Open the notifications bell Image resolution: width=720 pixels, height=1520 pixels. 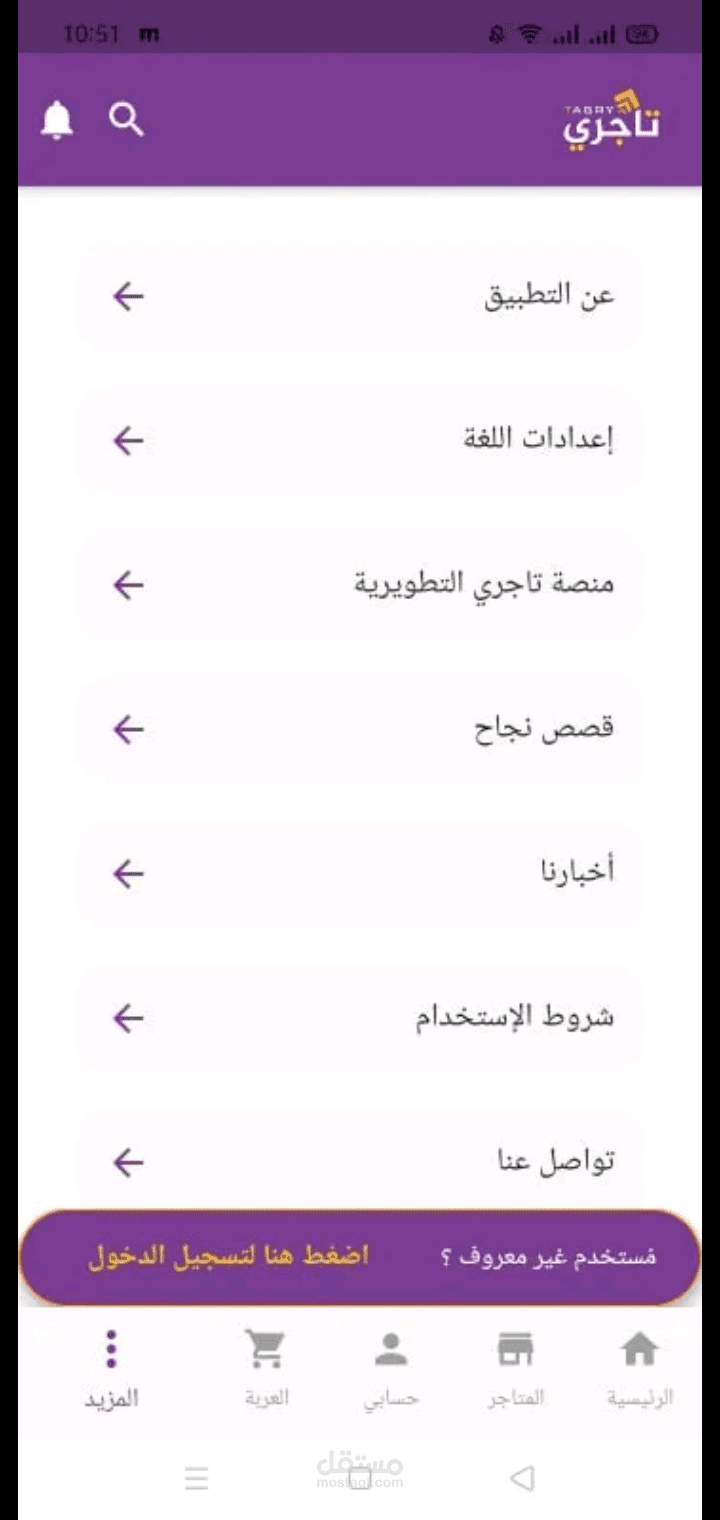(57, 121)
